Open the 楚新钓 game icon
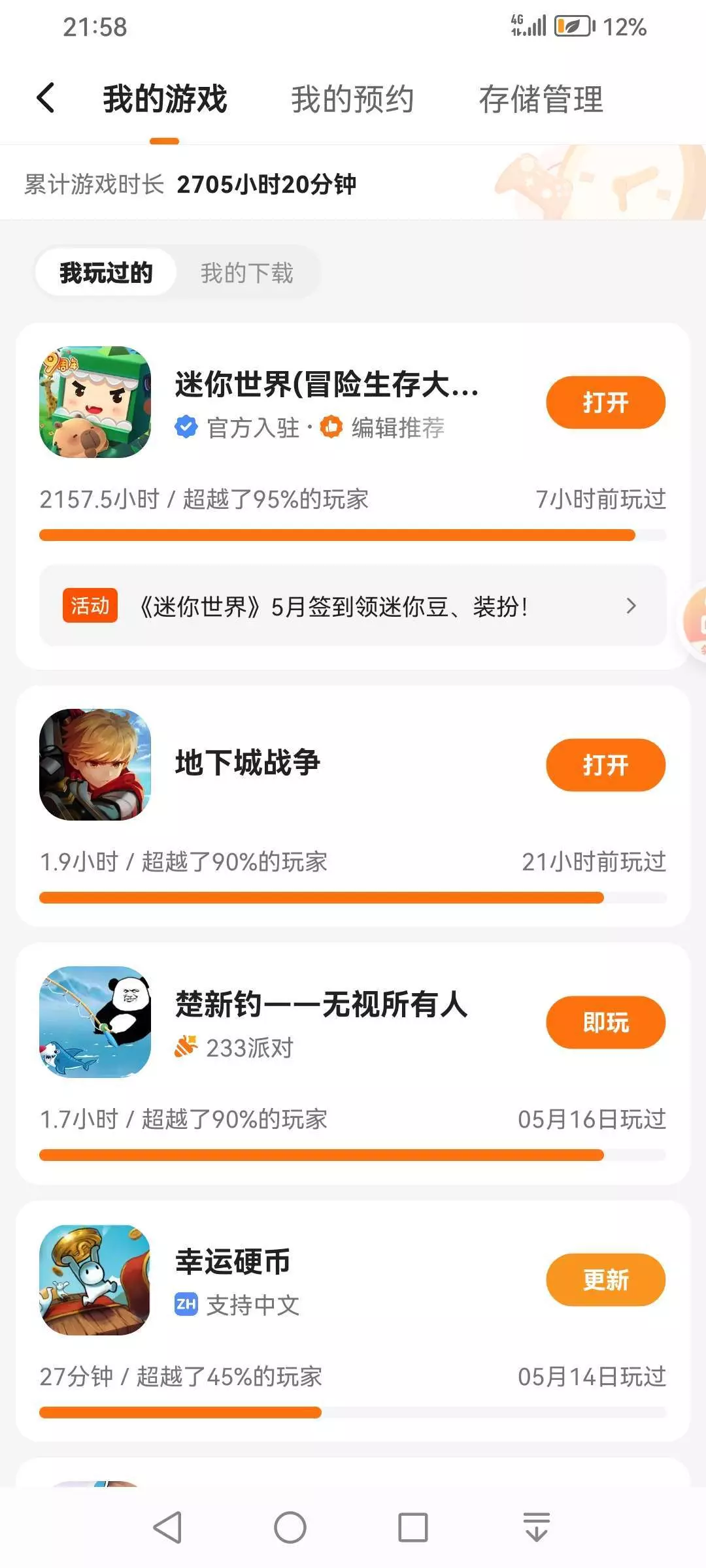Screen dimensions: 706x1568 95,1022
